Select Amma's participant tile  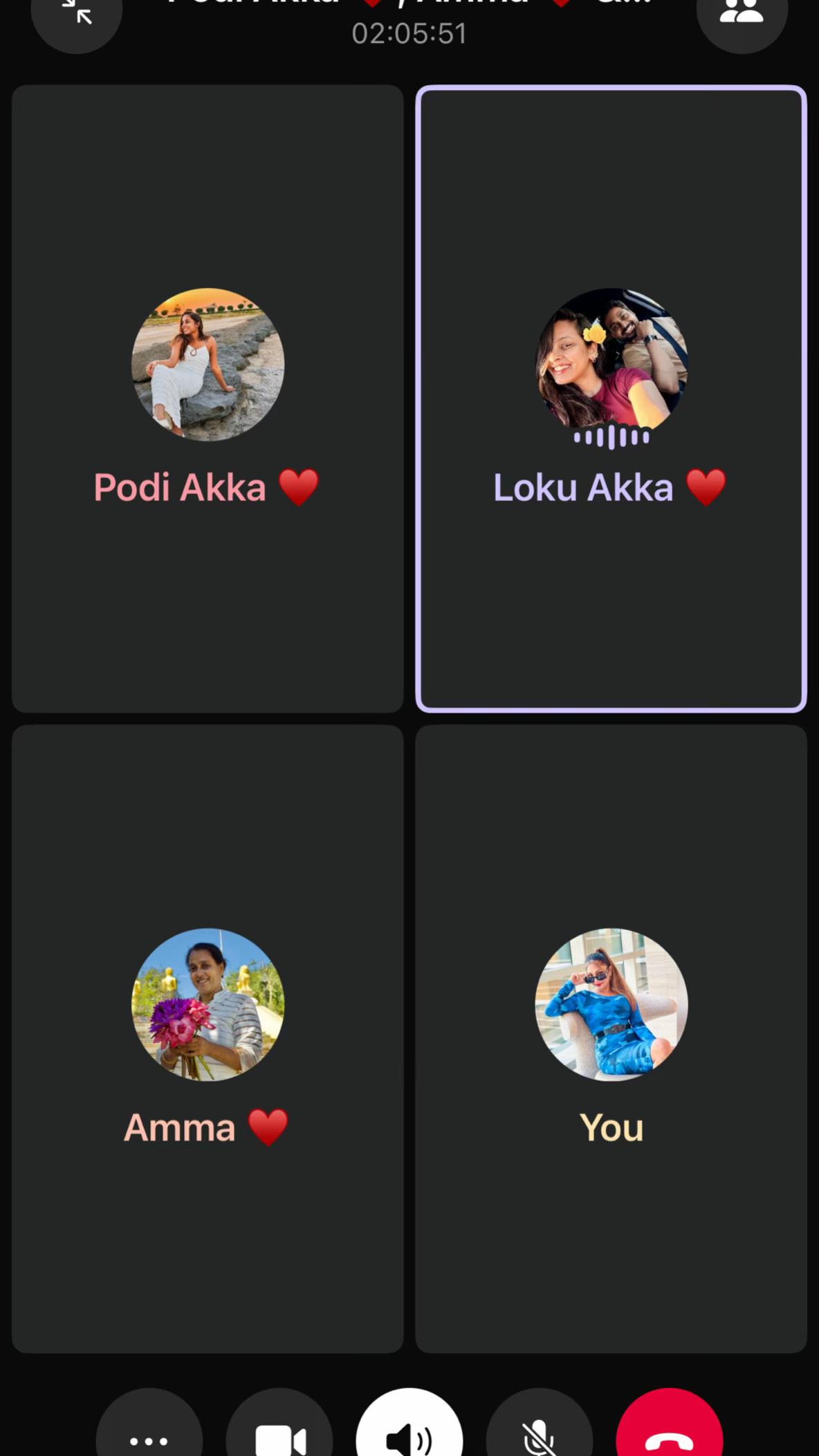(208, 1039)
